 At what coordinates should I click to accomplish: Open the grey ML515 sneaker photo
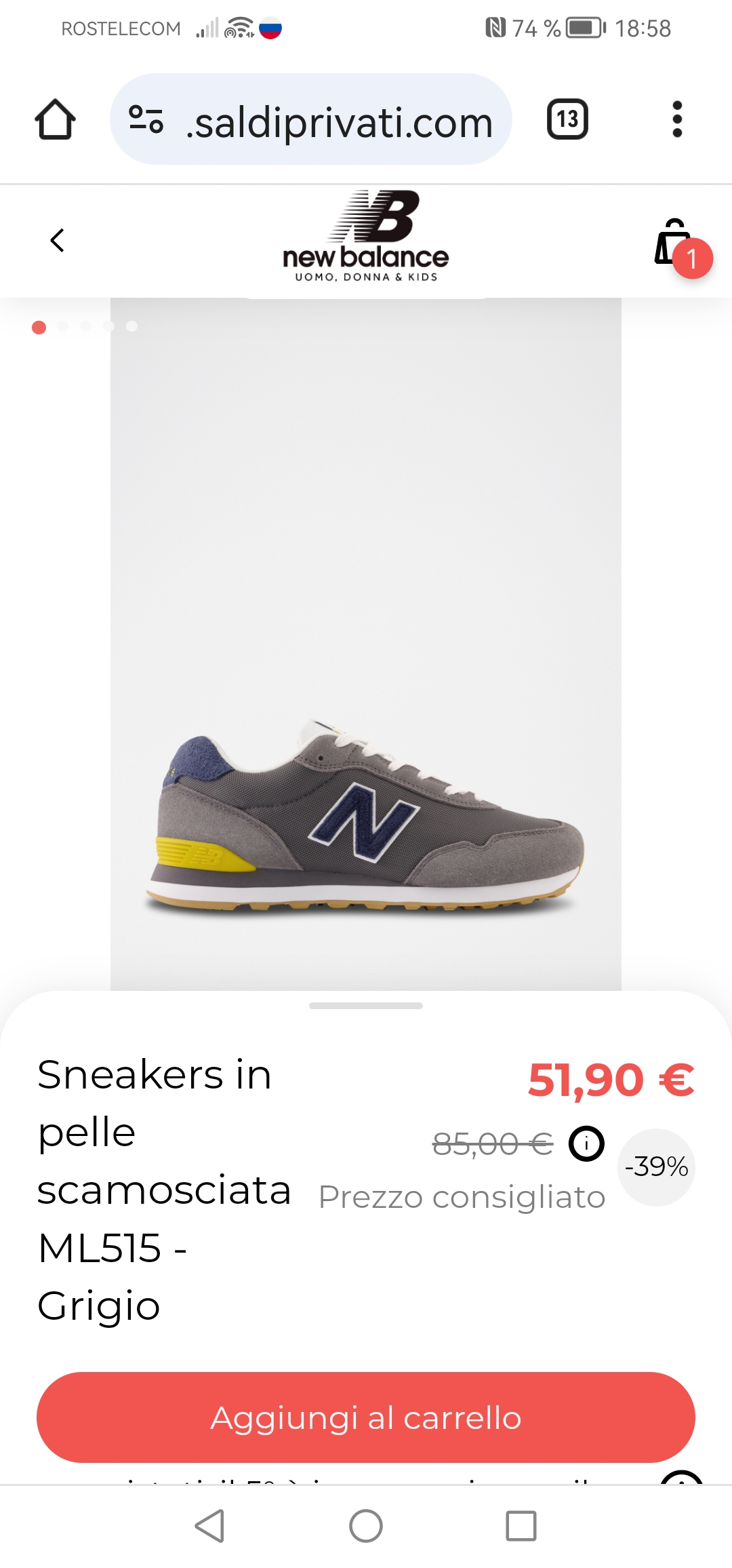366,814
